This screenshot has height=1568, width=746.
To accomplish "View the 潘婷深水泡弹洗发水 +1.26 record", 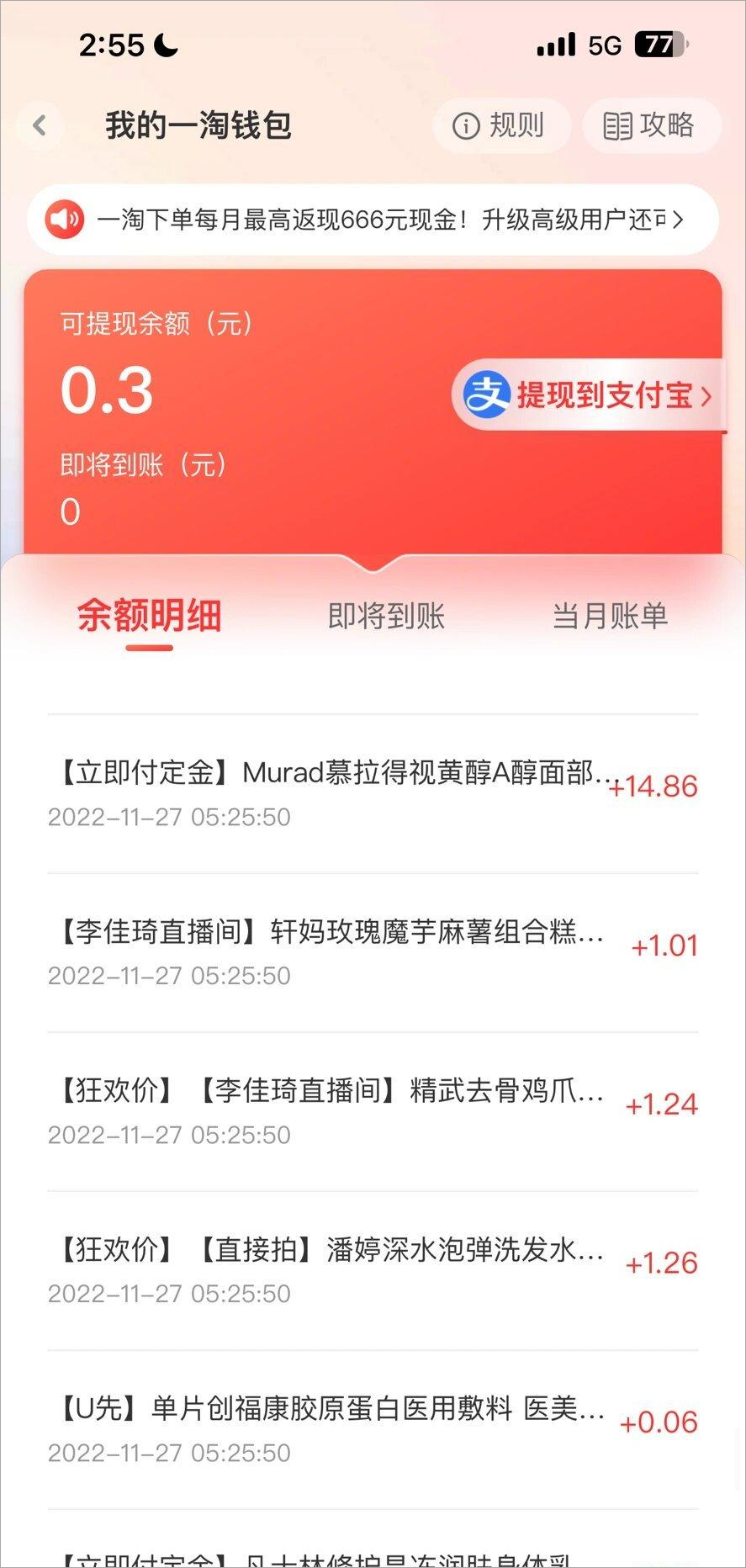I will point(373,1269).
